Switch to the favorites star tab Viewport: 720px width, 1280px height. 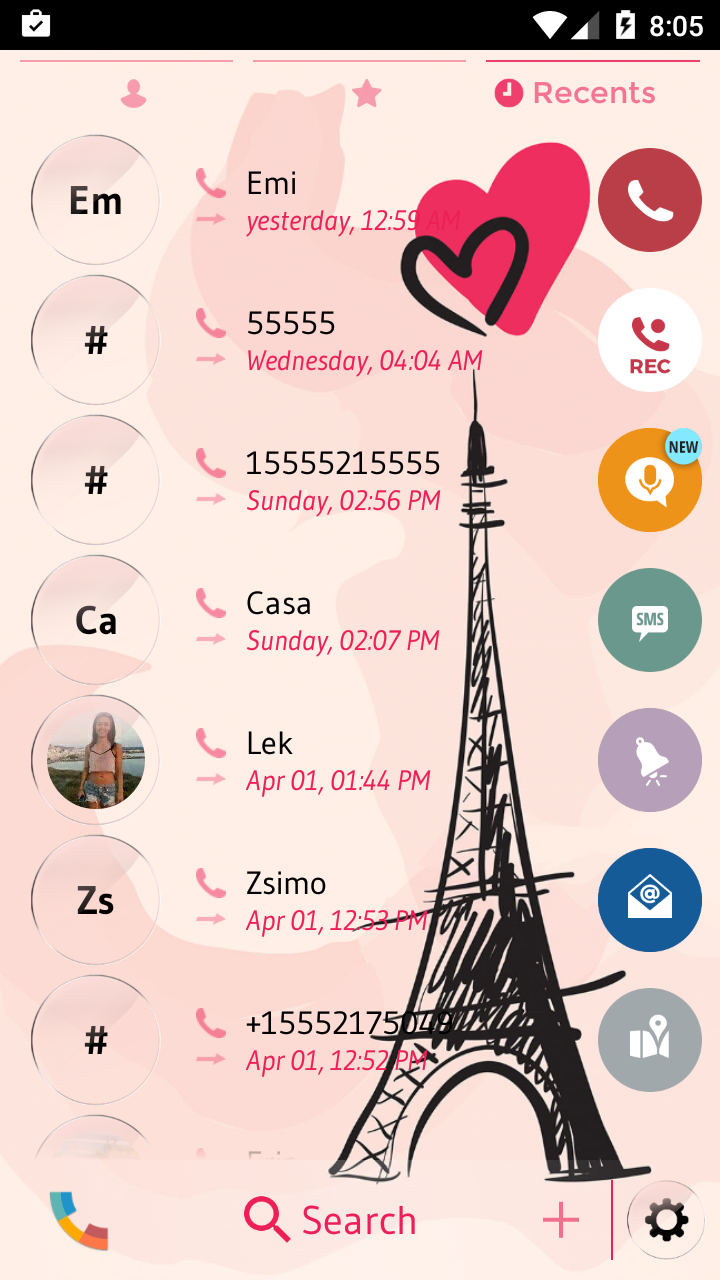[x=366, y=92]
